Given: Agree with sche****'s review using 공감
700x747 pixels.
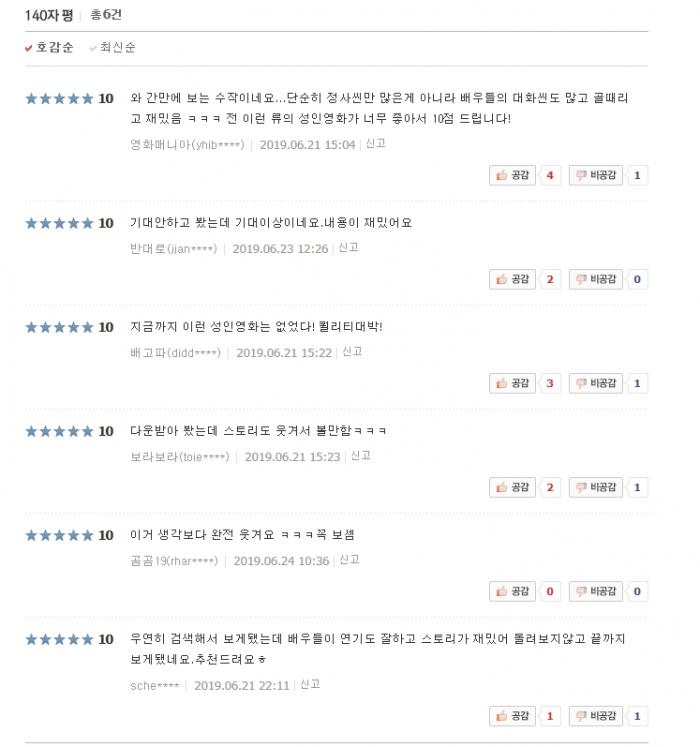Looking at the screenshot, I should [513, 716].
